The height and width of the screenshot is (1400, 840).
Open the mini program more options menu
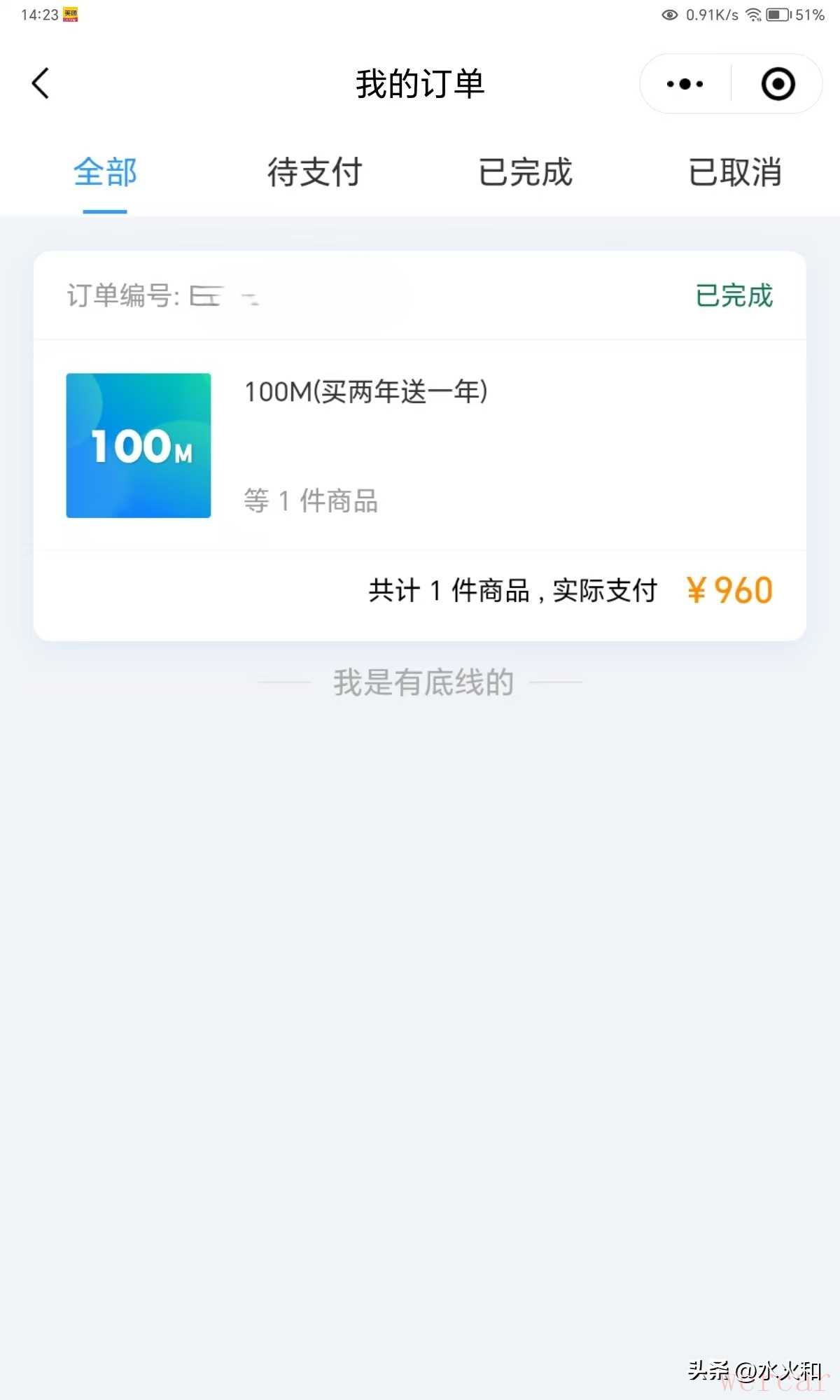685,84
